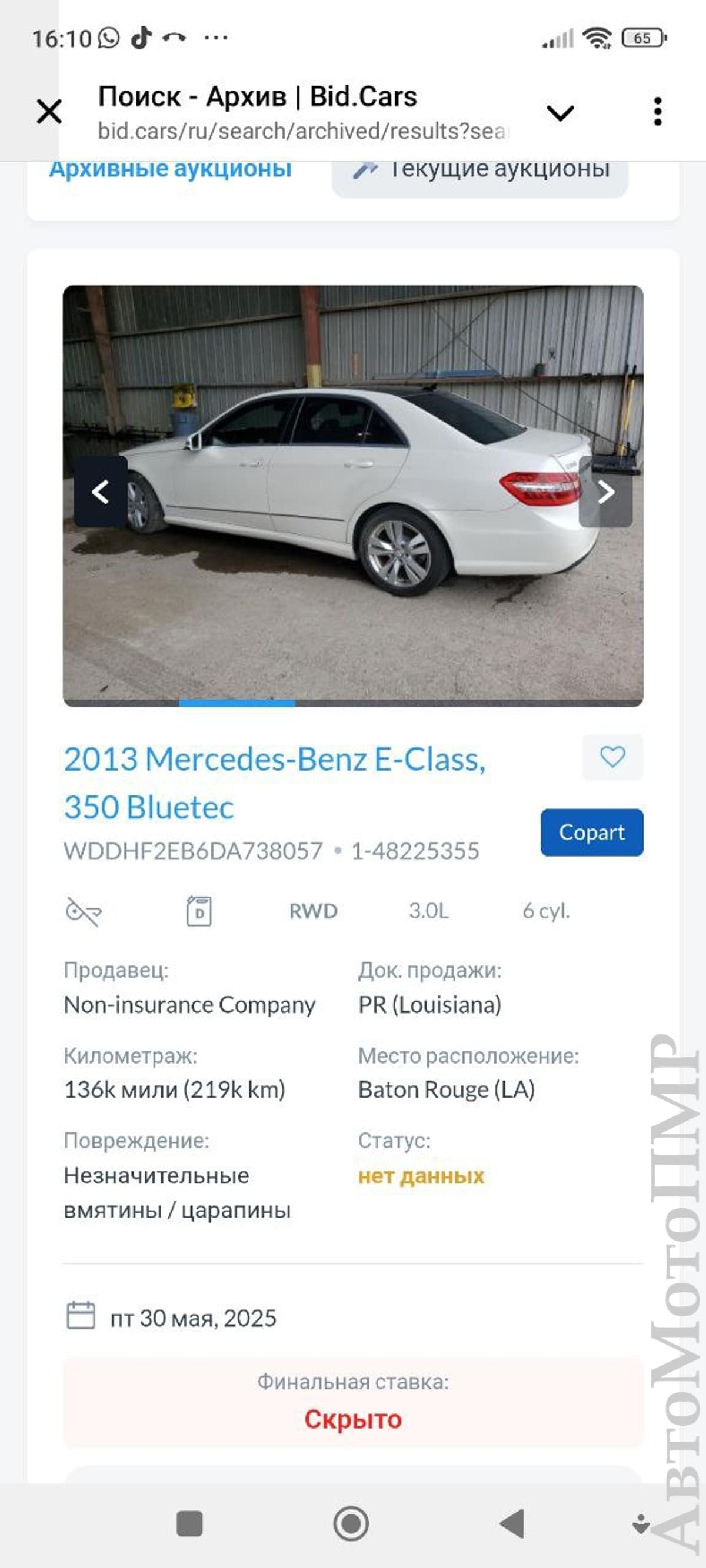
Task: Go to the system home screen
Action: pos(351,1523)
